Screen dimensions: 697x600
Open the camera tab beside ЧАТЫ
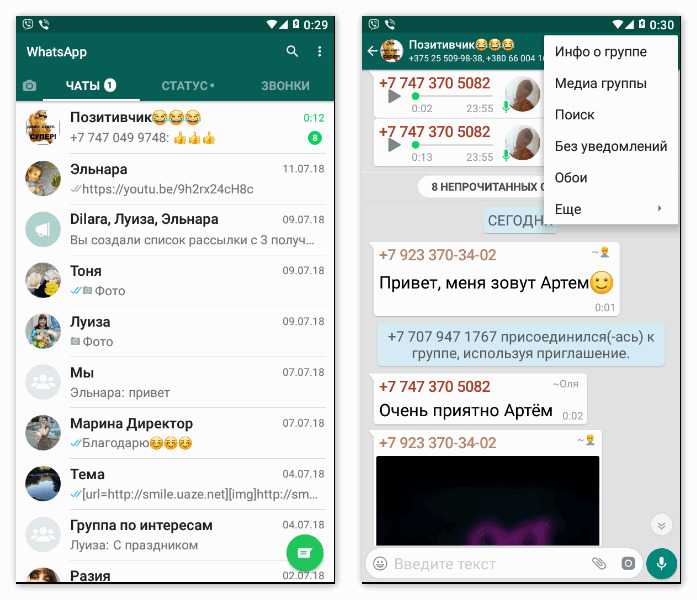point(30,86)
